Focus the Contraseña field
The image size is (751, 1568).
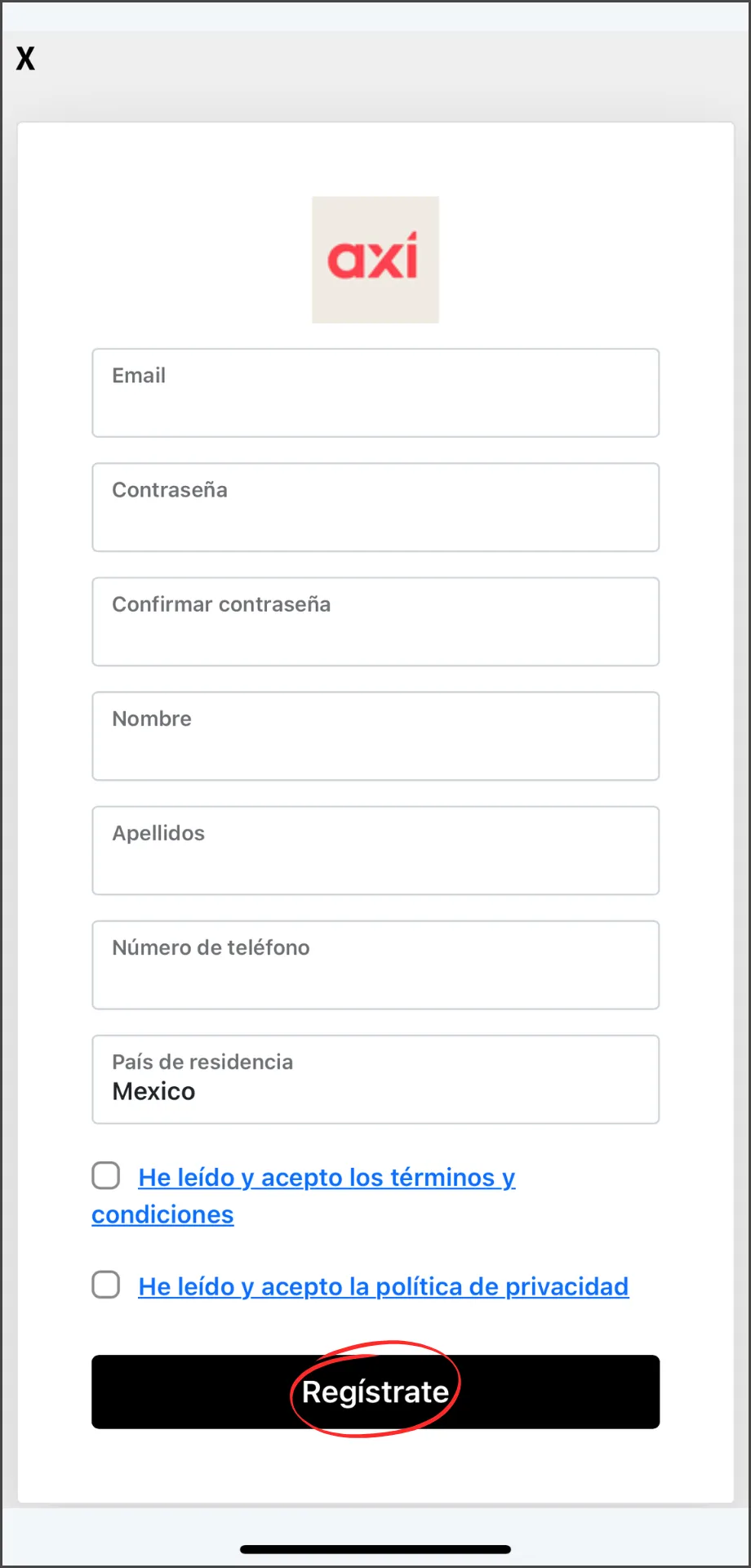tap(375, 507)
